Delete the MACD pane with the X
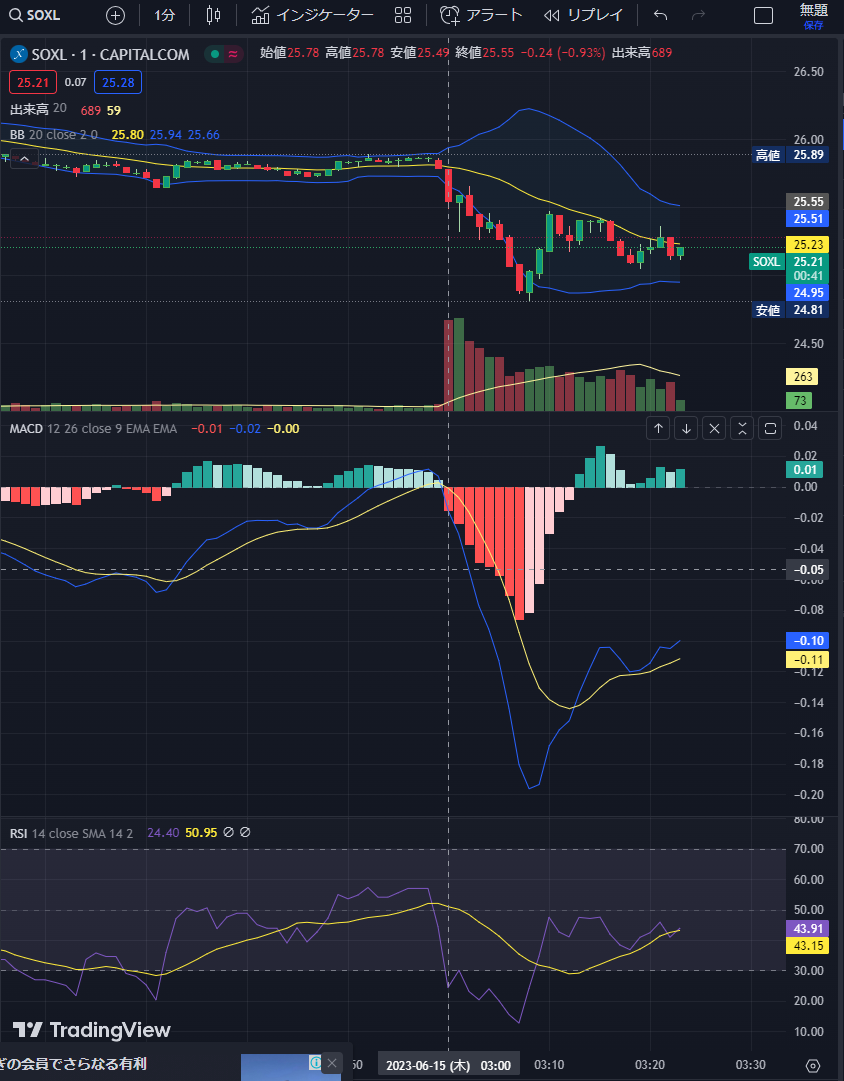Screen dimensions: 844x1081 [714, 429]
